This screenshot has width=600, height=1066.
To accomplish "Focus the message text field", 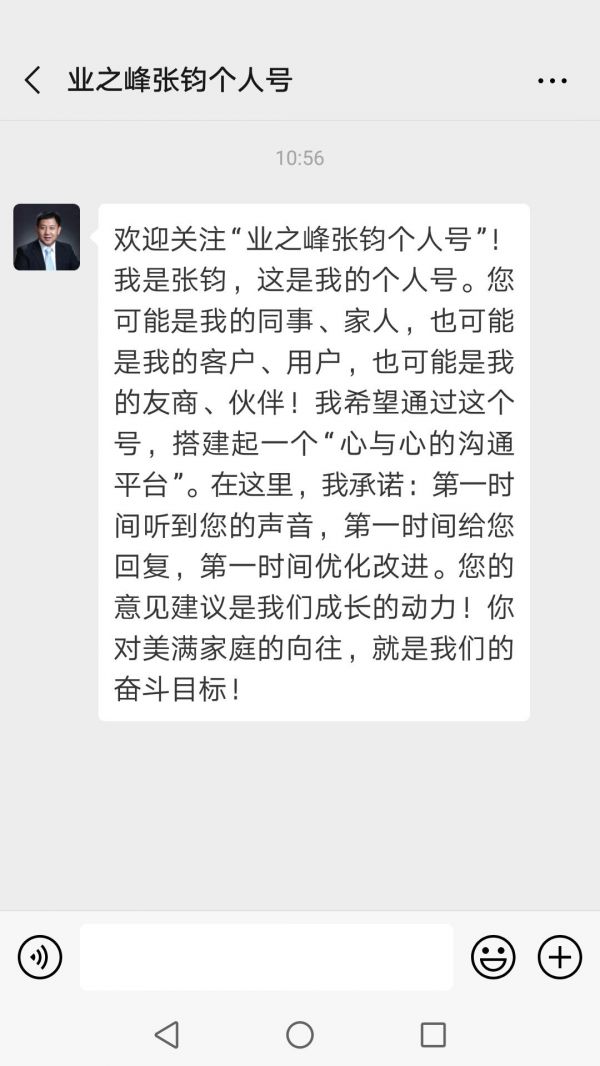I will (266, 957).
